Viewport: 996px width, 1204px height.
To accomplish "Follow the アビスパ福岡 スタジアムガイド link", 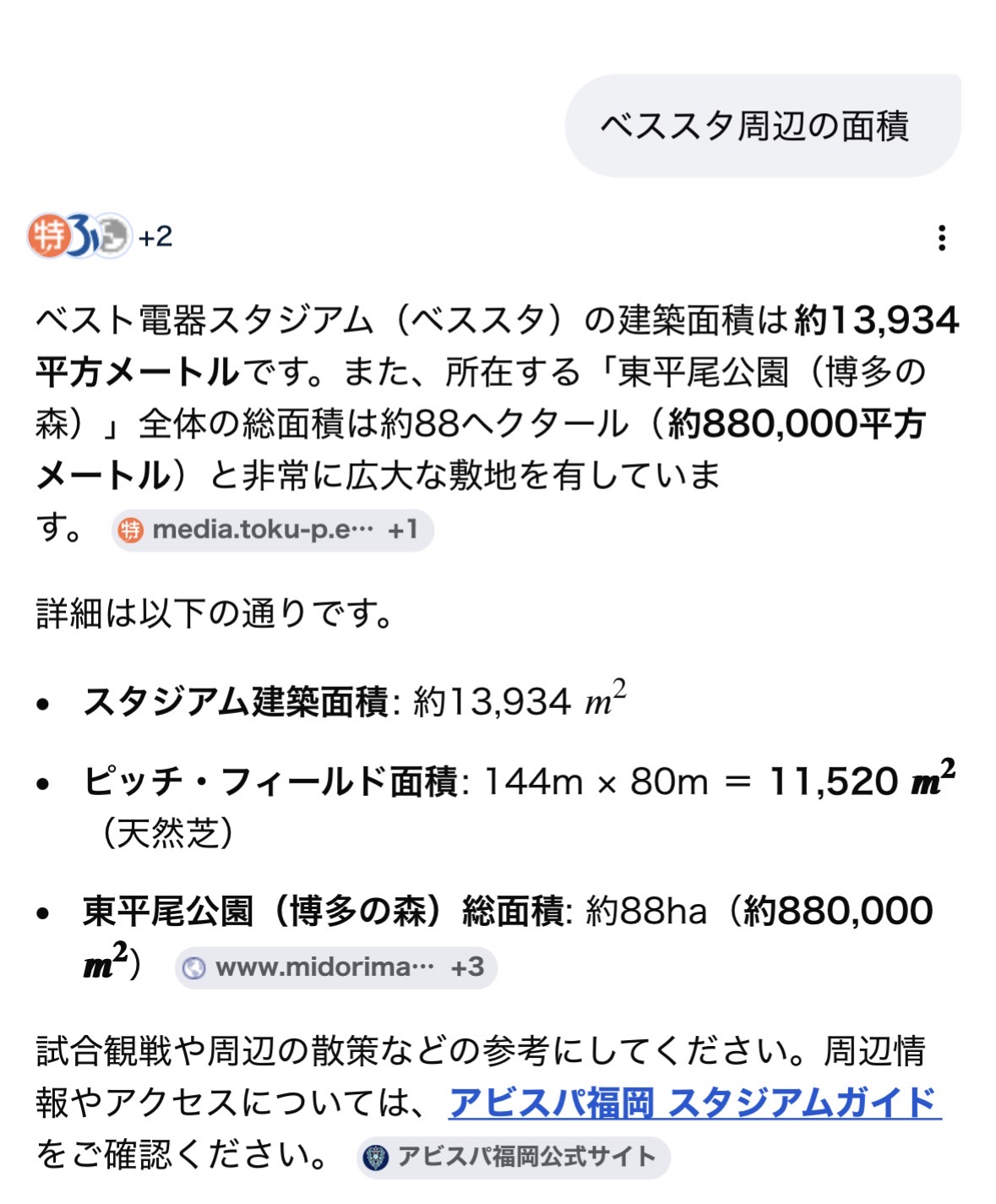I will (x=694, y=1103).
